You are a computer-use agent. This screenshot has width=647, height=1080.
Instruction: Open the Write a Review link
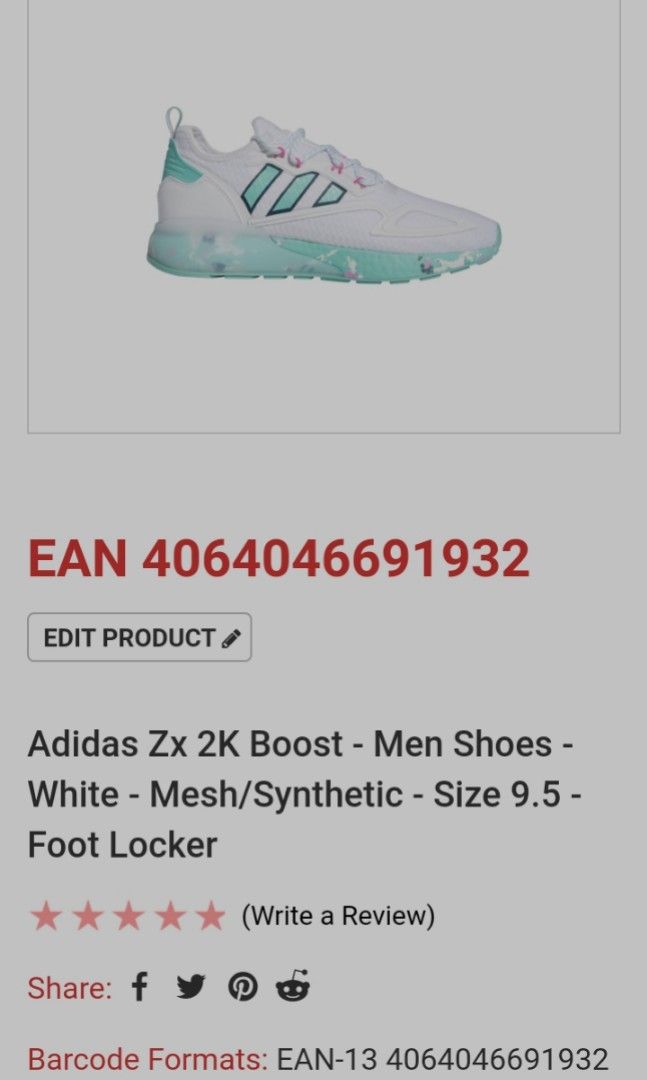[x=338, y=915]
